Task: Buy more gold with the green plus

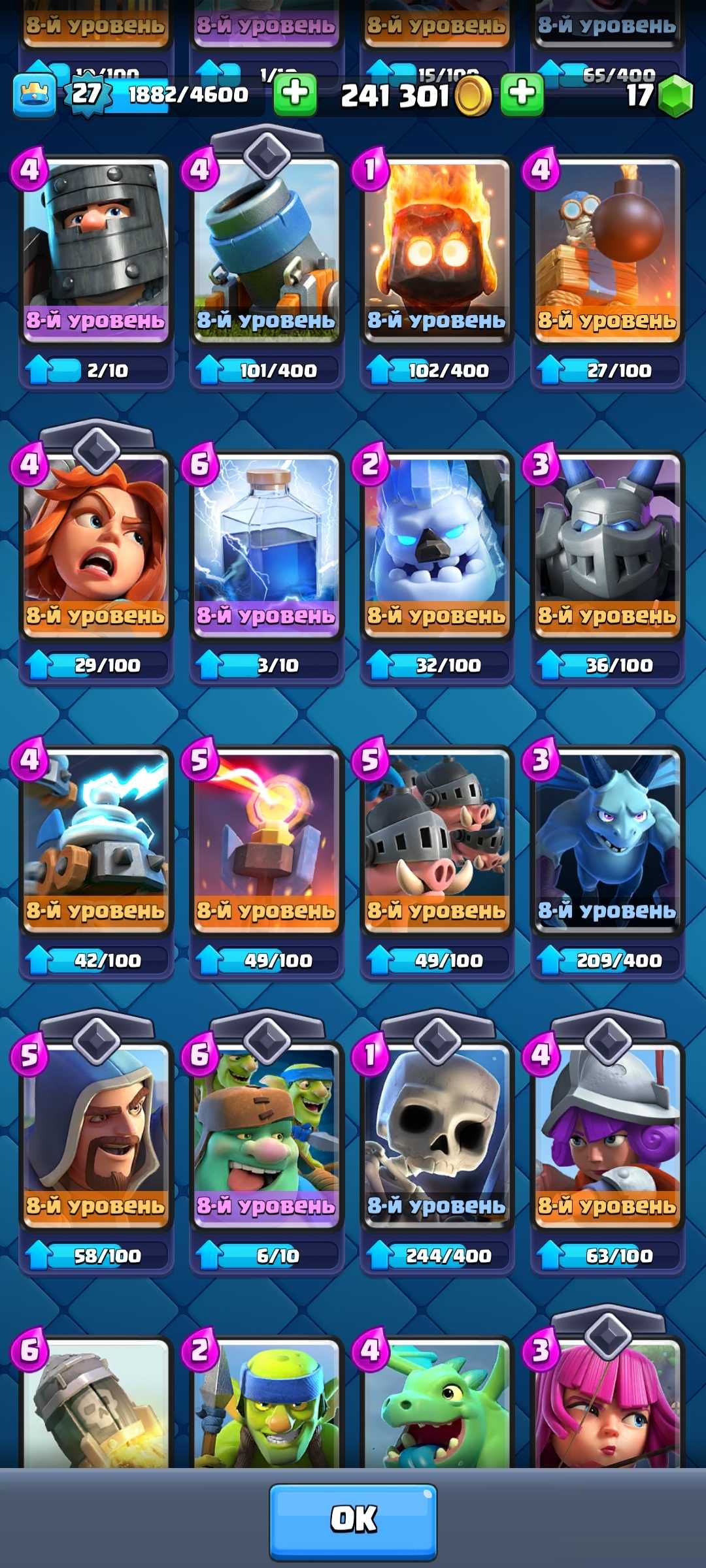Action: click(x=522, y=94)
